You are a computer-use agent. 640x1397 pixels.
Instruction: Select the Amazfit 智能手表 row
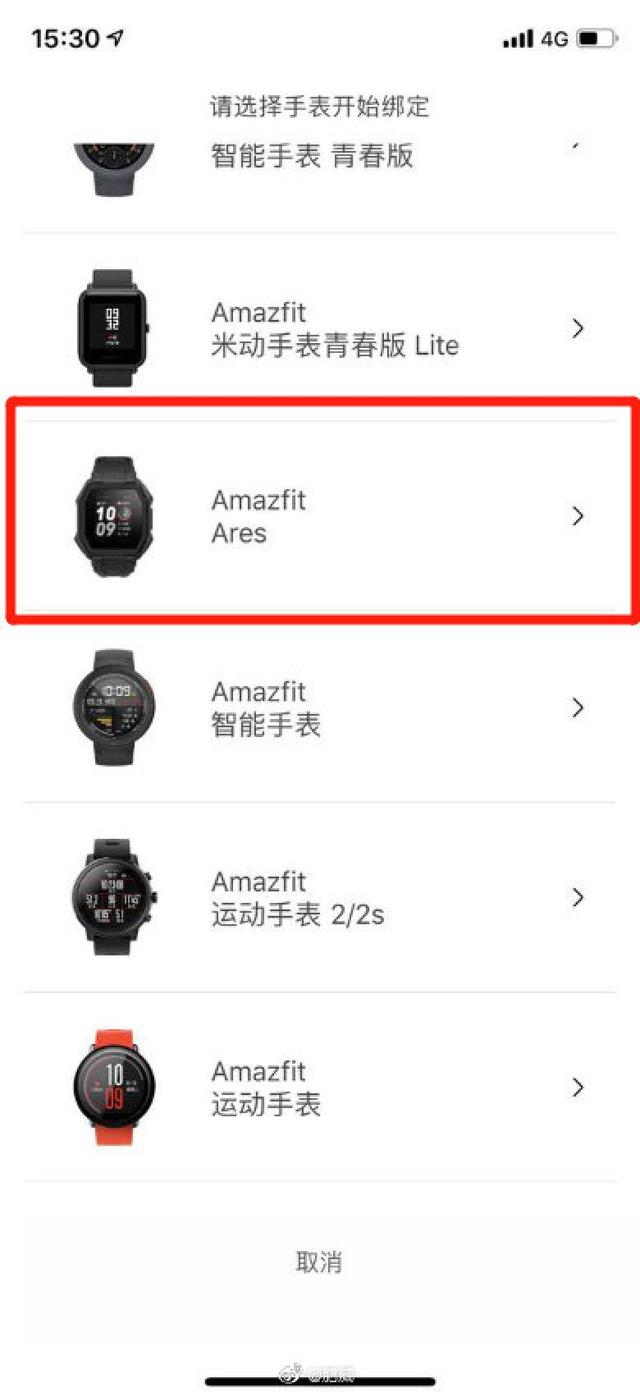[x=320, y=708]
